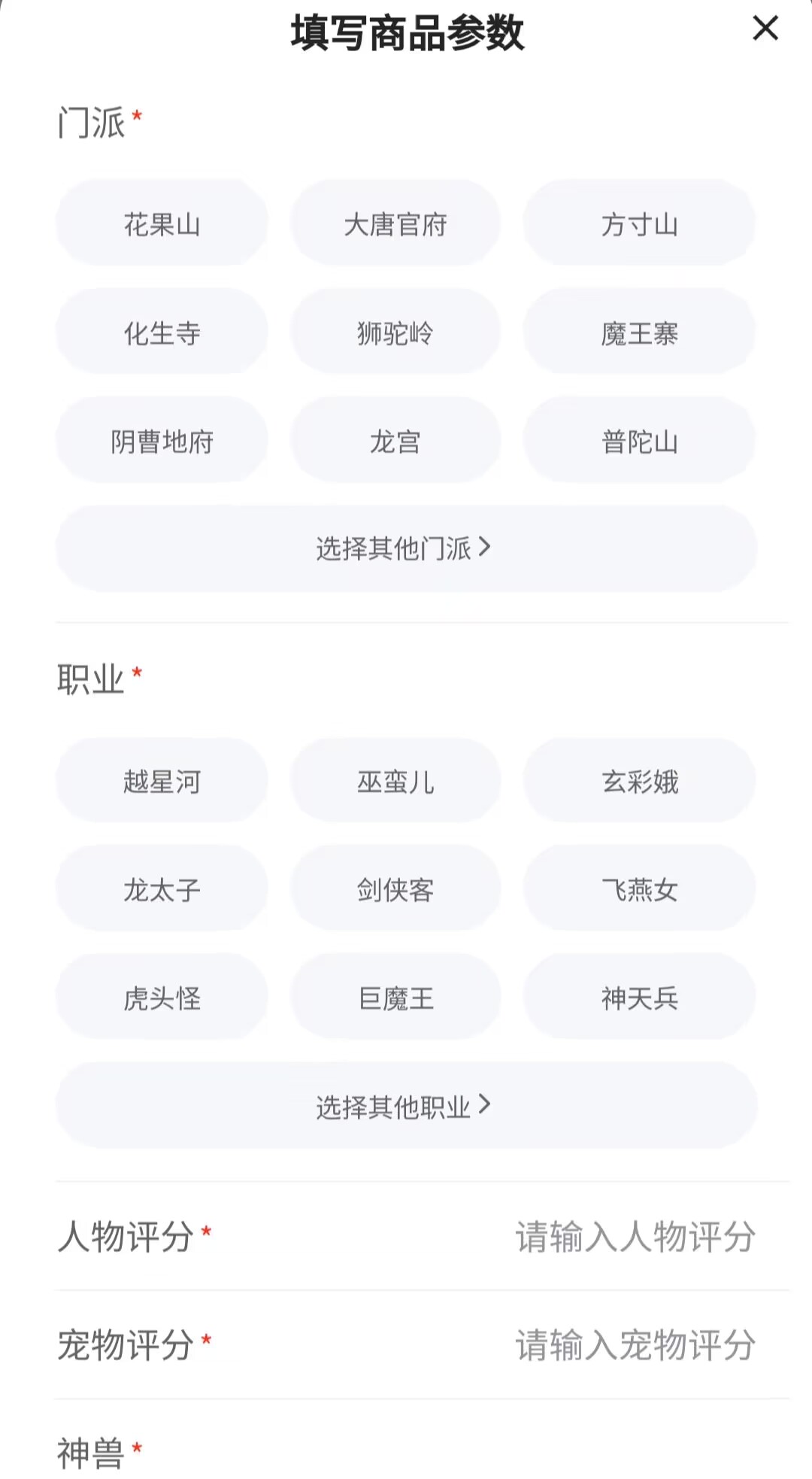Open 选择其他职业 list
The height and width of the screenshot is (1479, 812).
tap(405, 1106)
